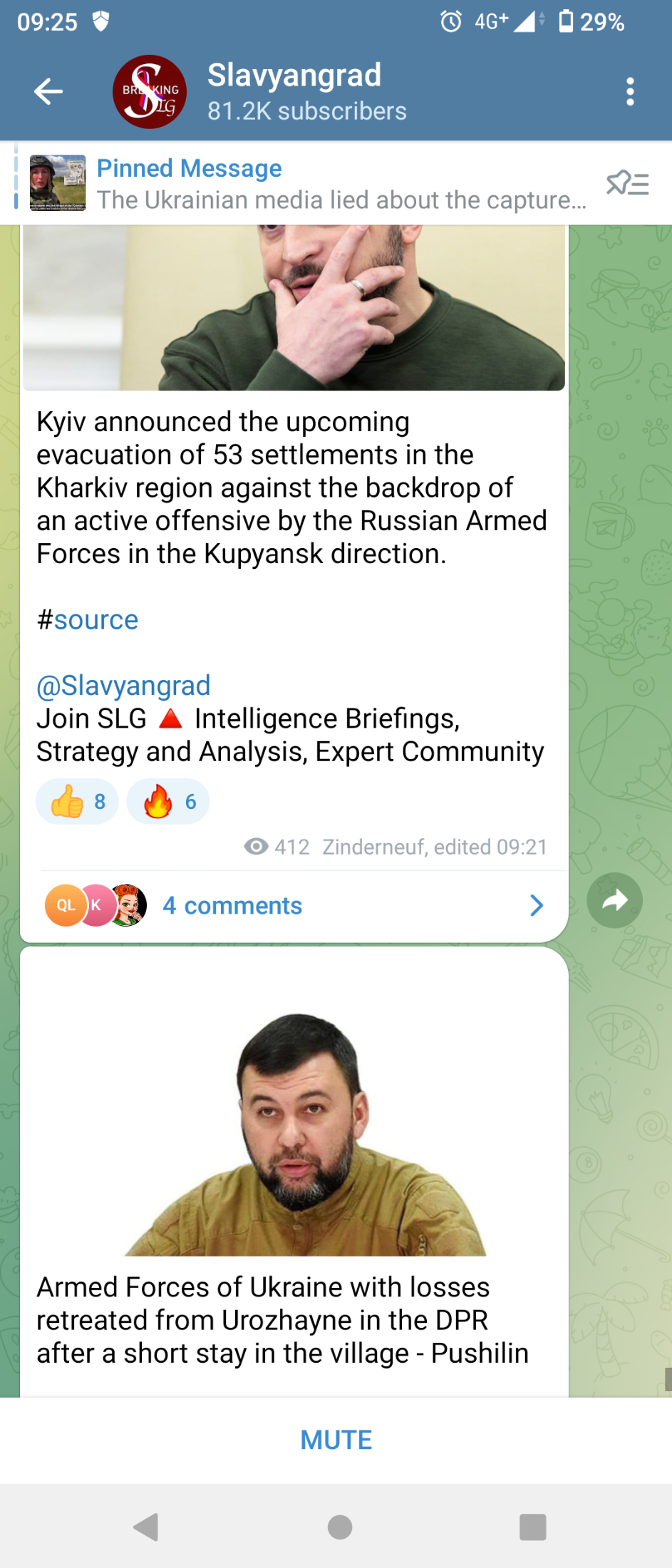Image resolution: width=672 pixels, height=1568 pixels.
Task: Open the system recent apps
Action: pos(532,1527)
